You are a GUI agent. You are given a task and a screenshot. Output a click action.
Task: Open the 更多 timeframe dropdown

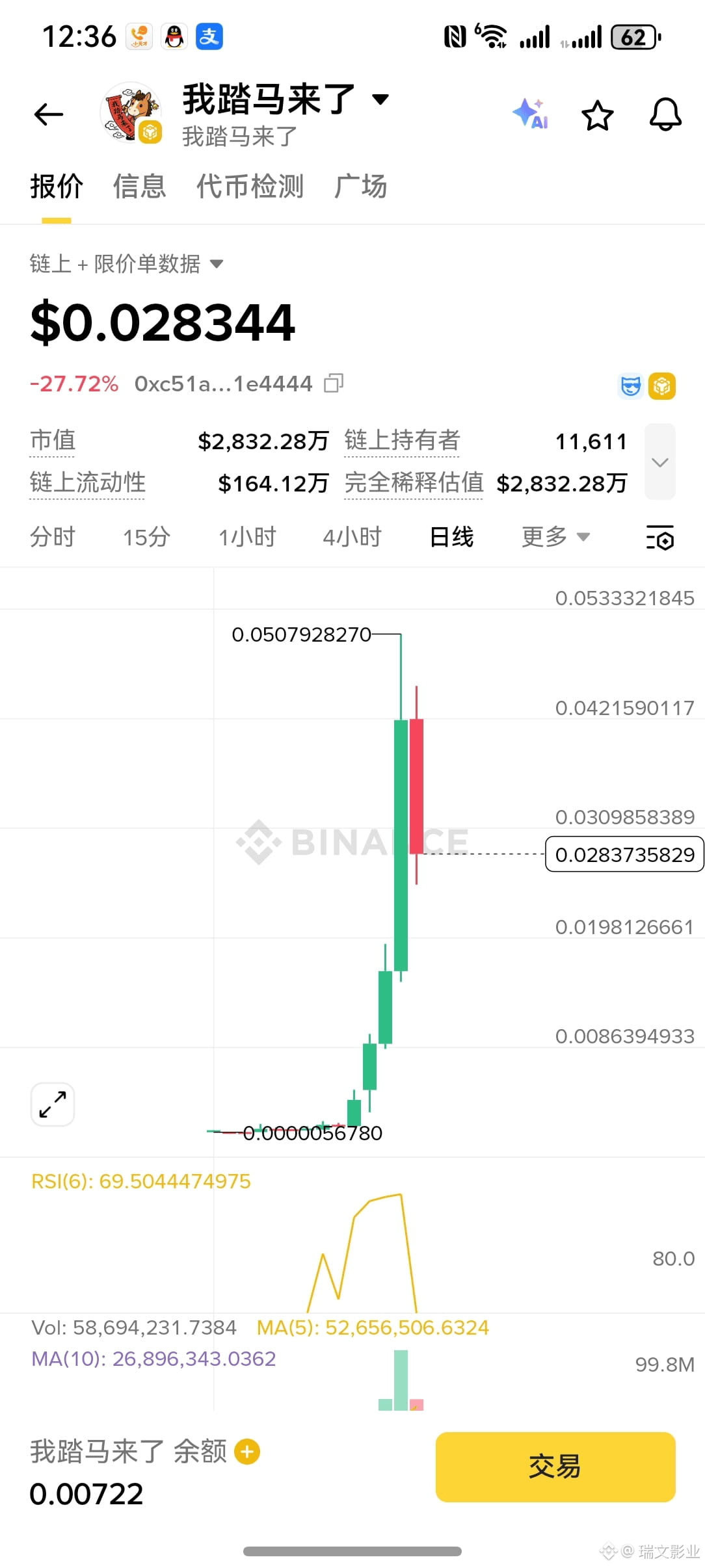tap(555, 537)
